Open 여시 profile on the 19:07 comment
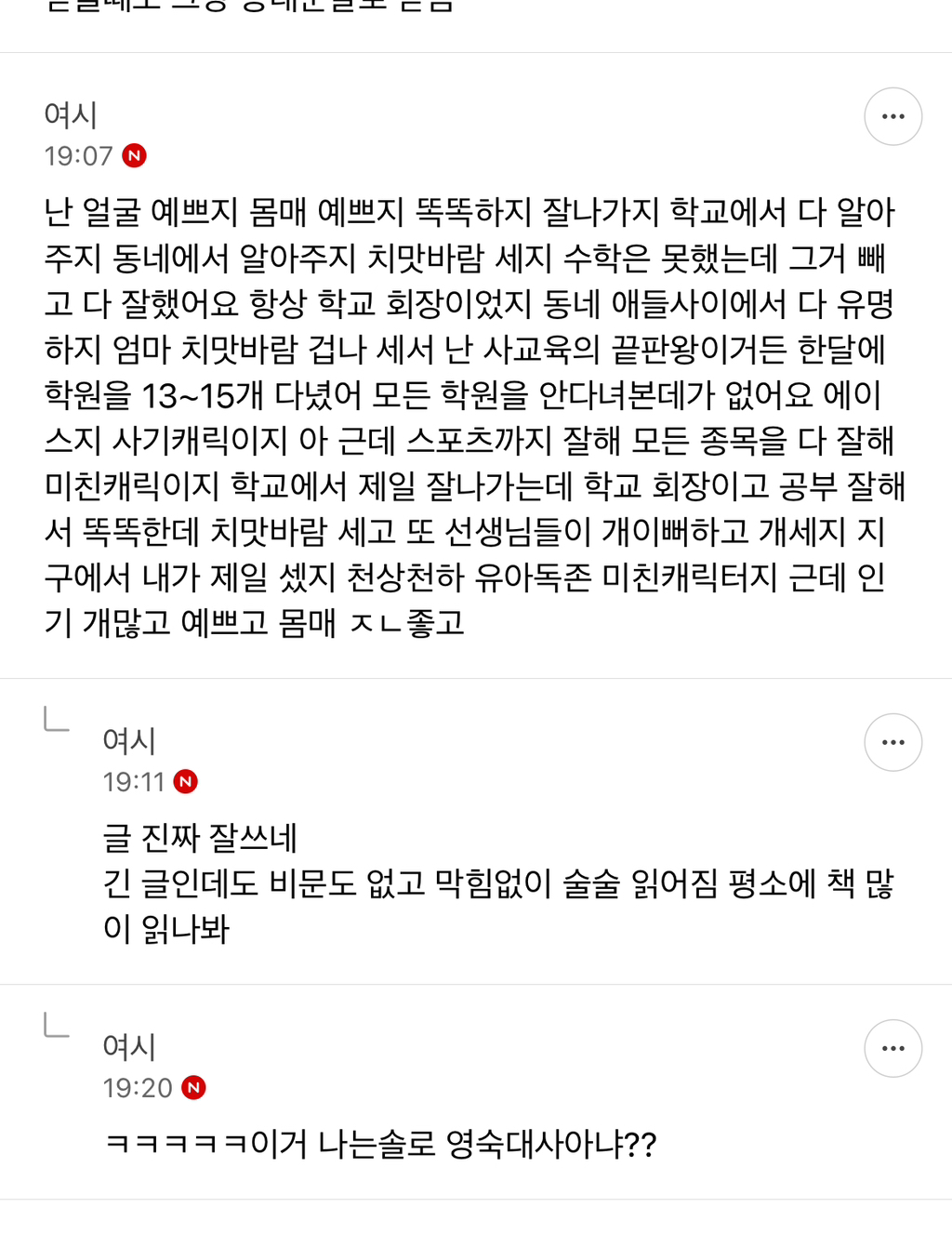 click(71, 114)
